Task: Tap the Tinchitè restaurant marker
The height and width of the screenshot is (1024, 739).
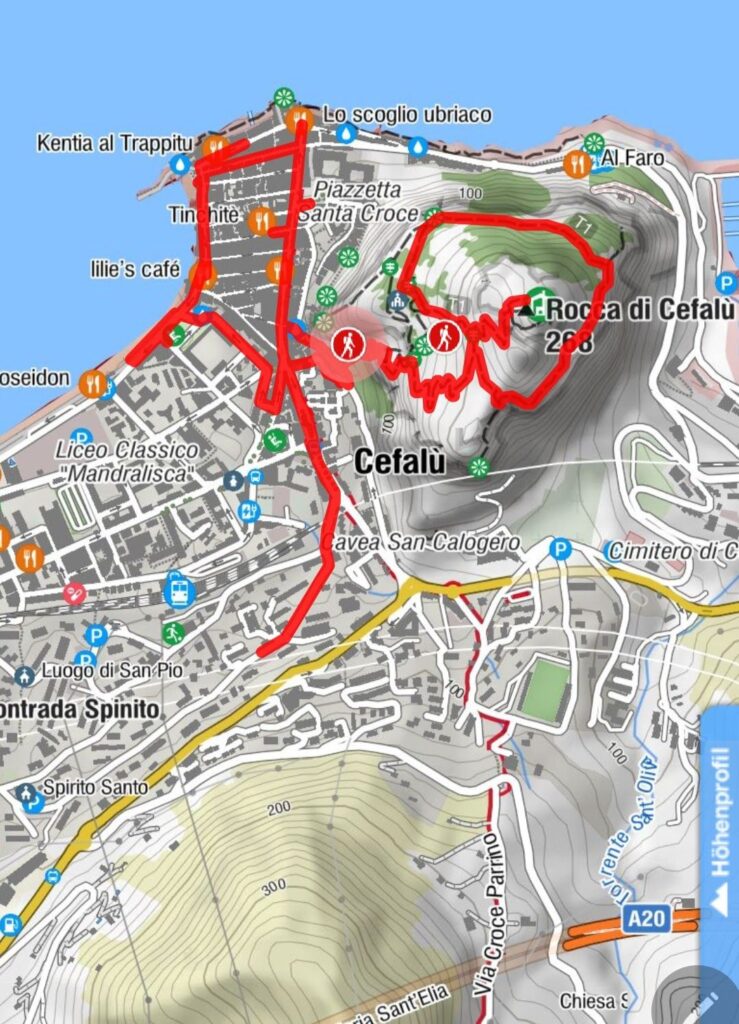Action: tap(262, 220)
